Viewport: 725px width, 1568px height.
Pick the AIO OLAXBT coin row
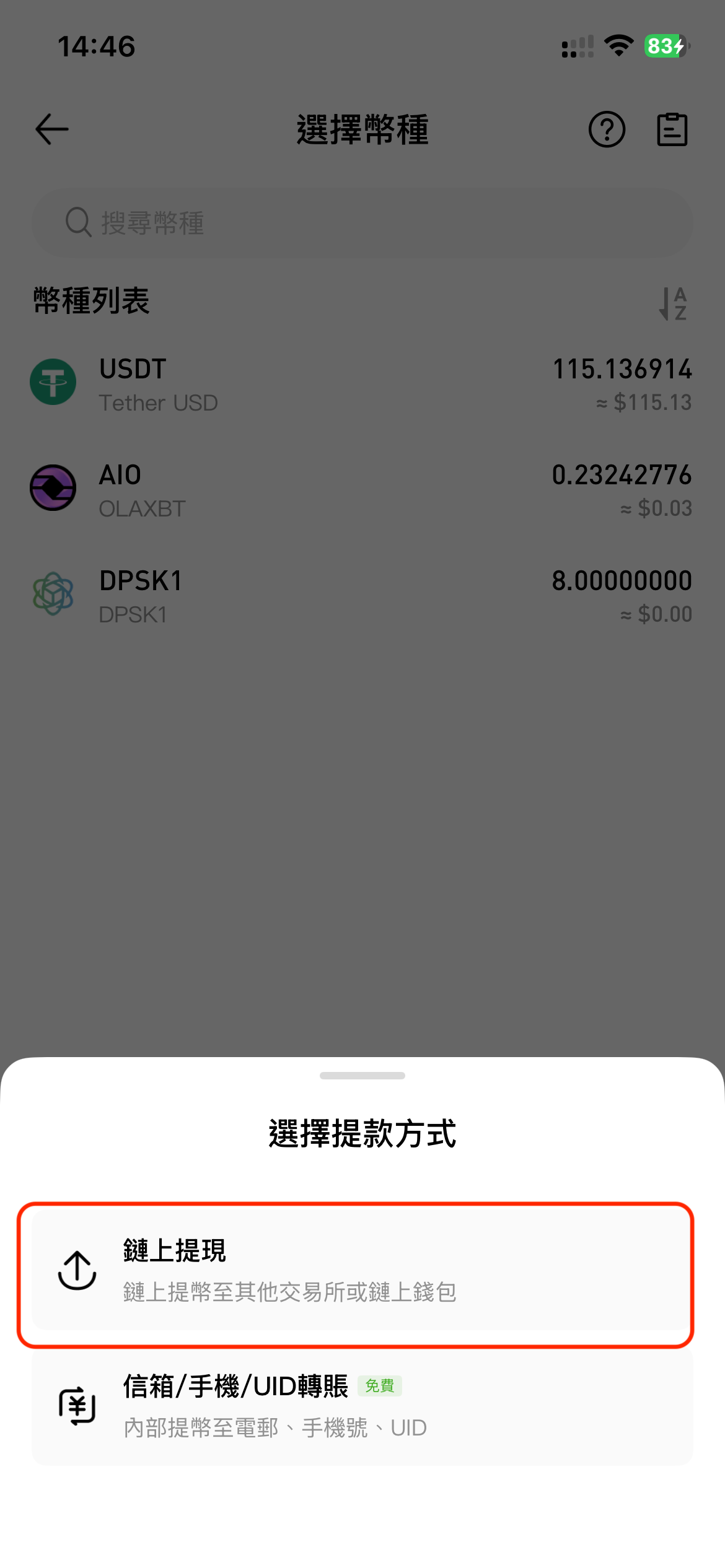pyautogui.click(x=362, y=490)
